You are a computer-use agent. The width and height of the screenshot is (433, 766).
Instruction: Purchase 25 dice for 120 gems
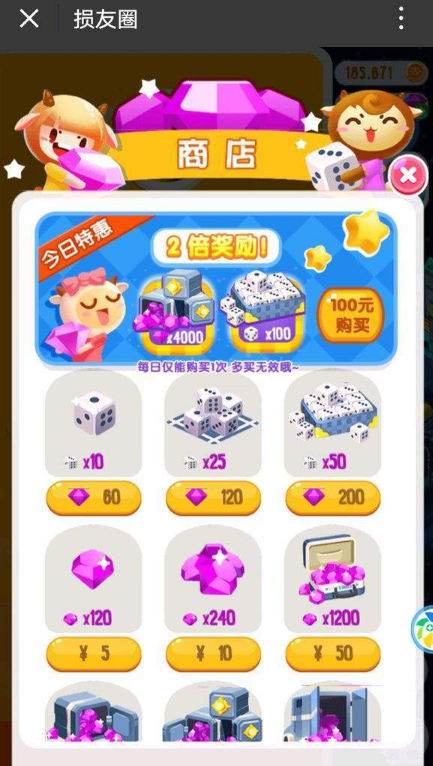click(214, 497)
